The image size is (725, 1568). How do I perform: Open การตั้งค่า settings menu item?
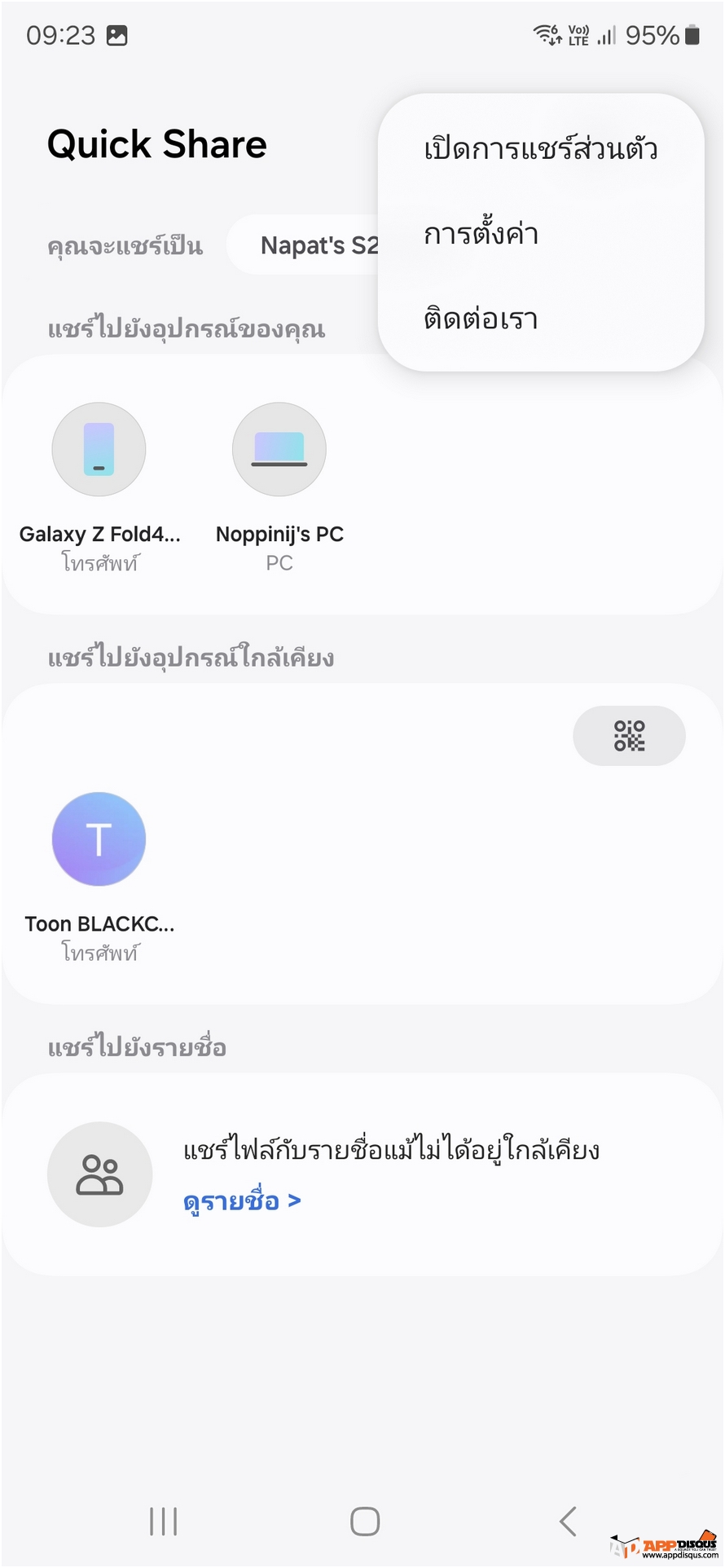[540, 235]
